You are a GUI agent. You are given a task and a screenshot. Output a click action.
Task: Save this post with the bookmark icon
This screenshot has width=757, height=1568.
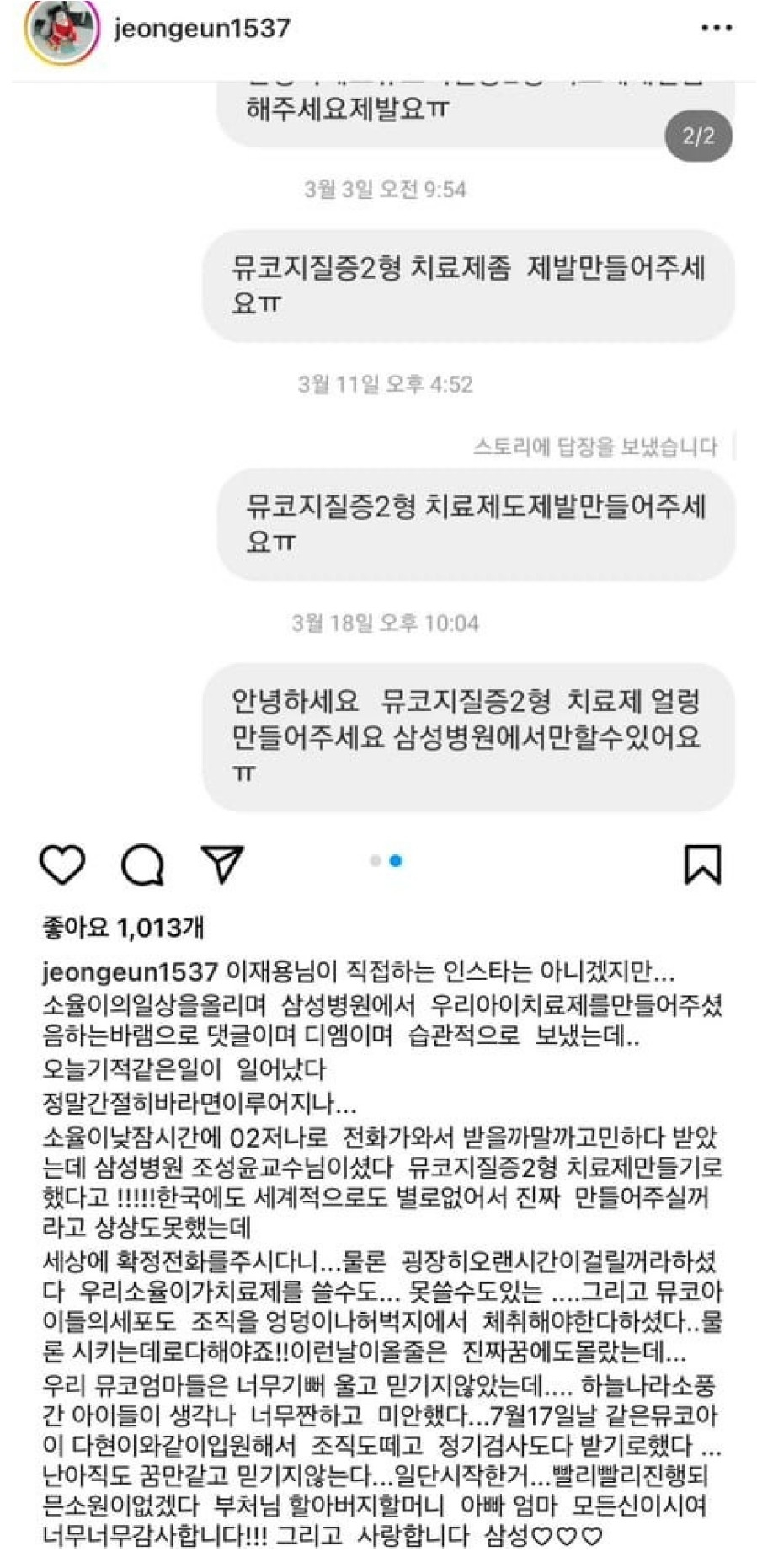coord(702,864)
